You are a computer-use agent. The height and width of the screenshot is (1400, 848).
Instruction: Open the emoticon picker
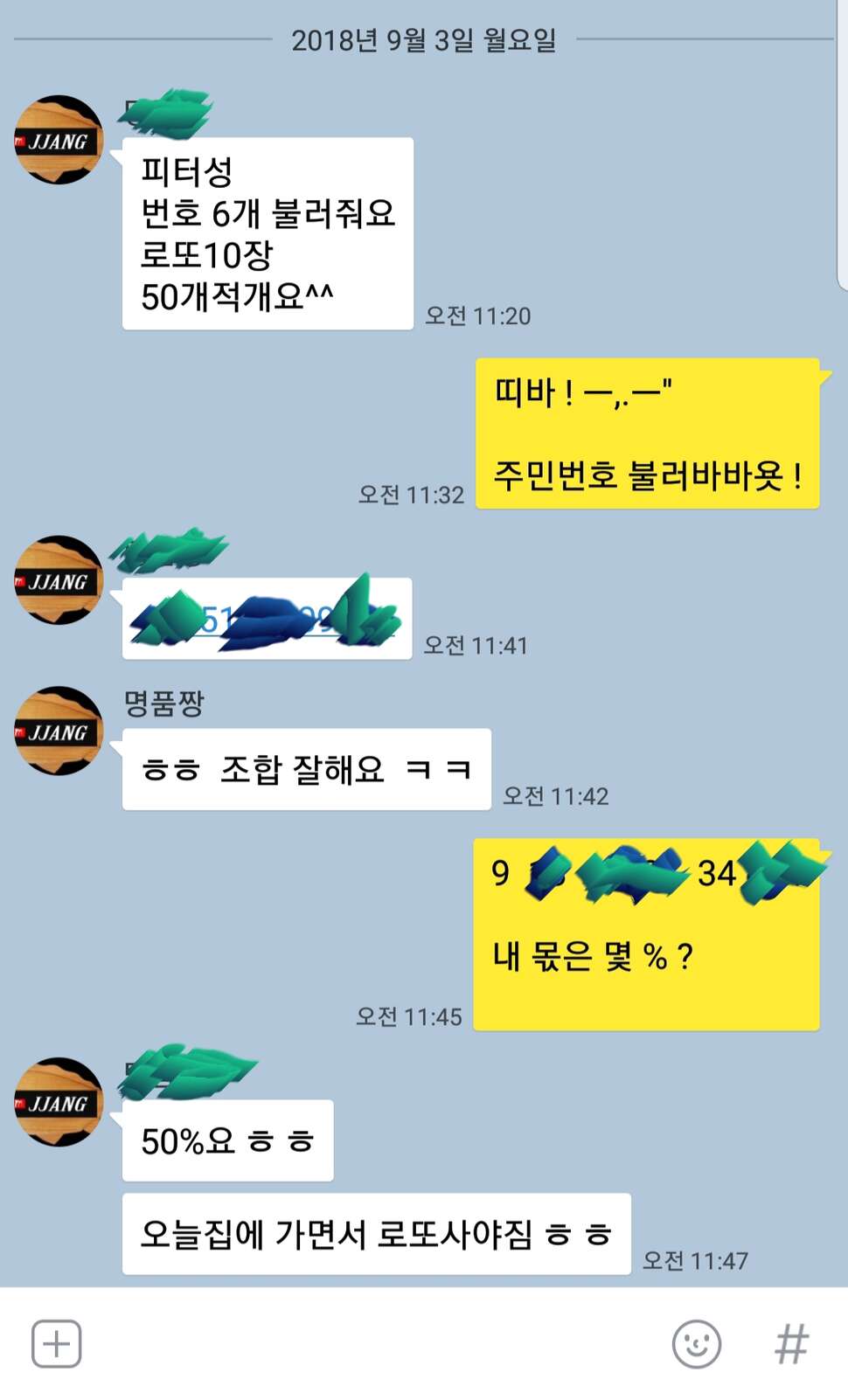(x=696, y=1343)
